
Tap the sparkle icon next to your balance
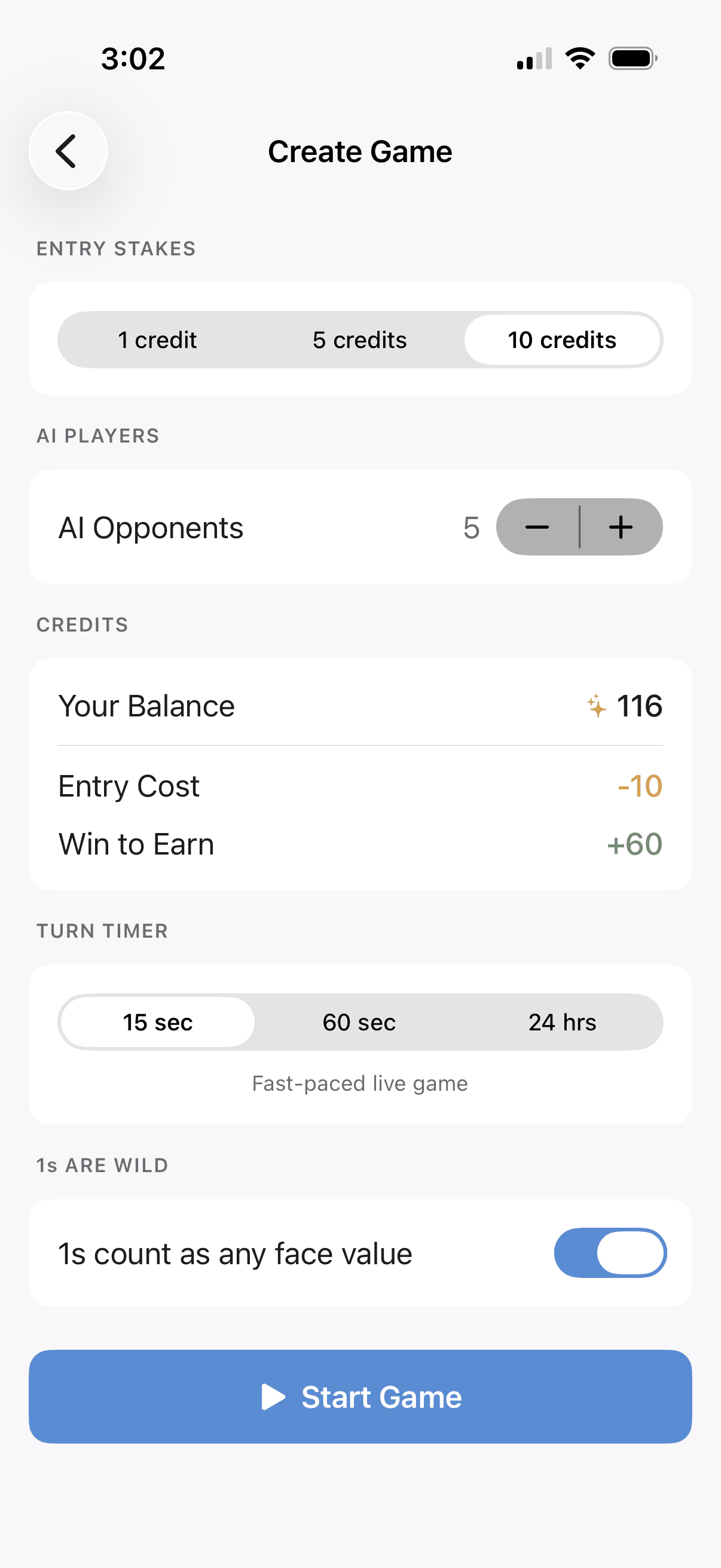597,706
